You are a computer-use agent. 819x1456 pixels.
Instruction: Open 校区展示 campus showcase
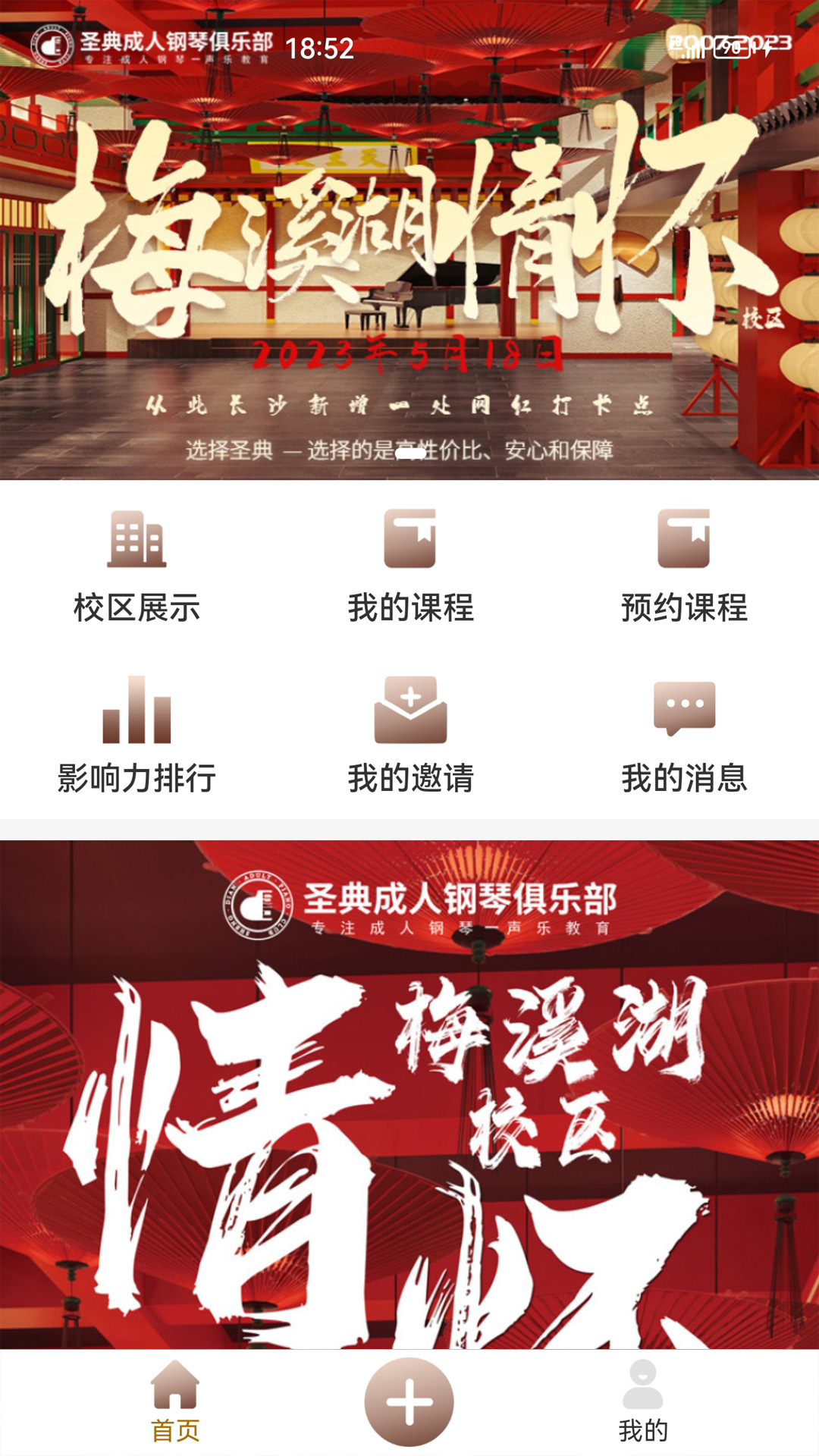click(136, 566)
